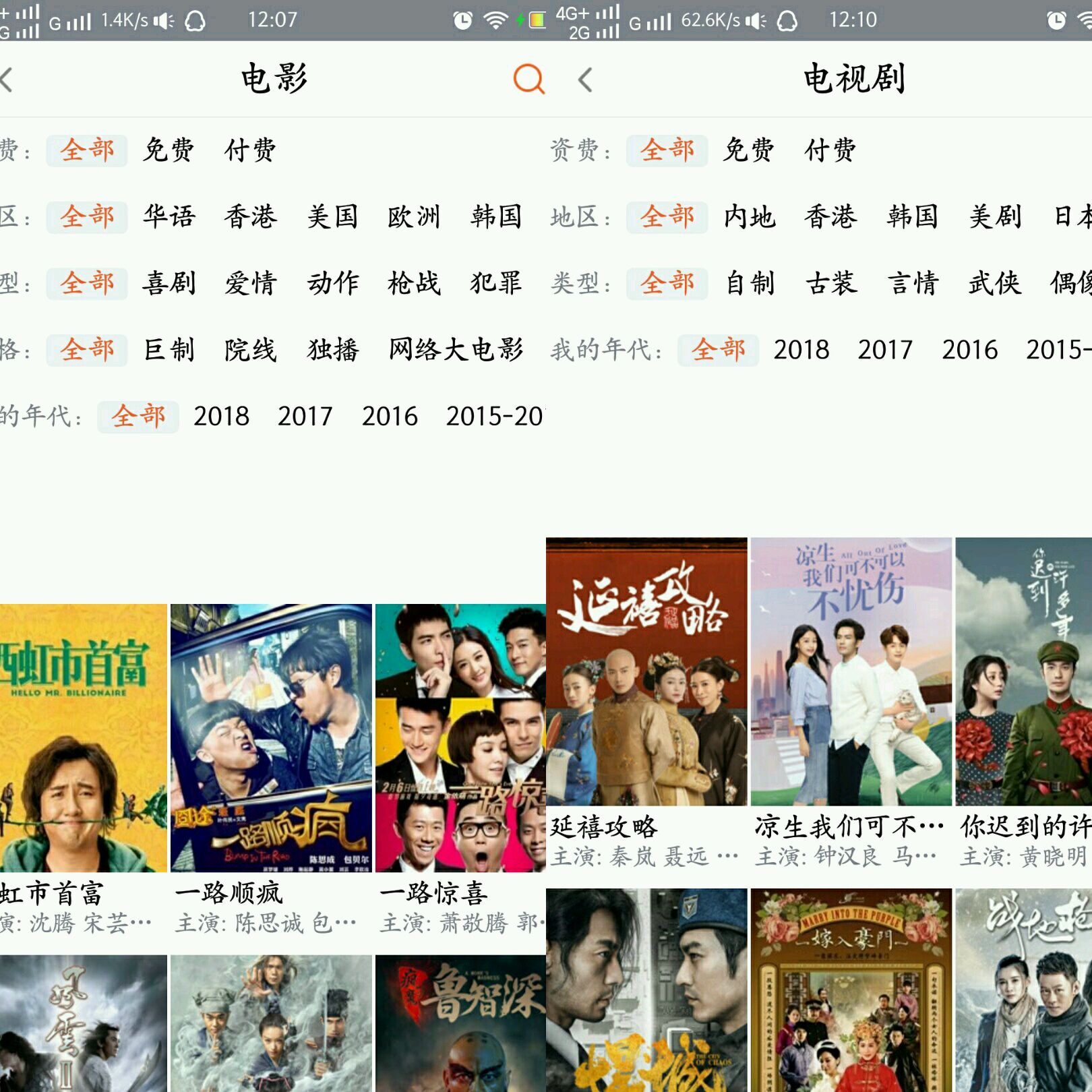
Task: Choose the 独播 filter
Action: [333, 350]
